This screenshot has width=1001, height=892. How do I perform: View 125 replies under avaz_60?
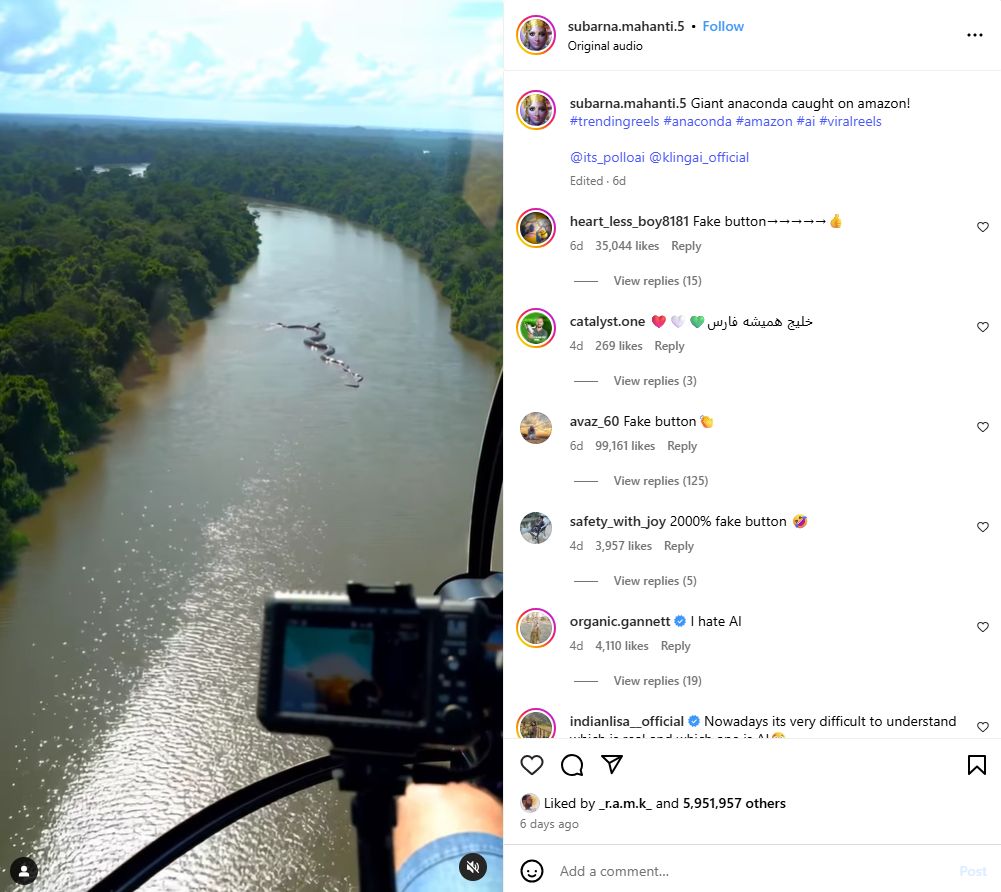tap(660, 481)
